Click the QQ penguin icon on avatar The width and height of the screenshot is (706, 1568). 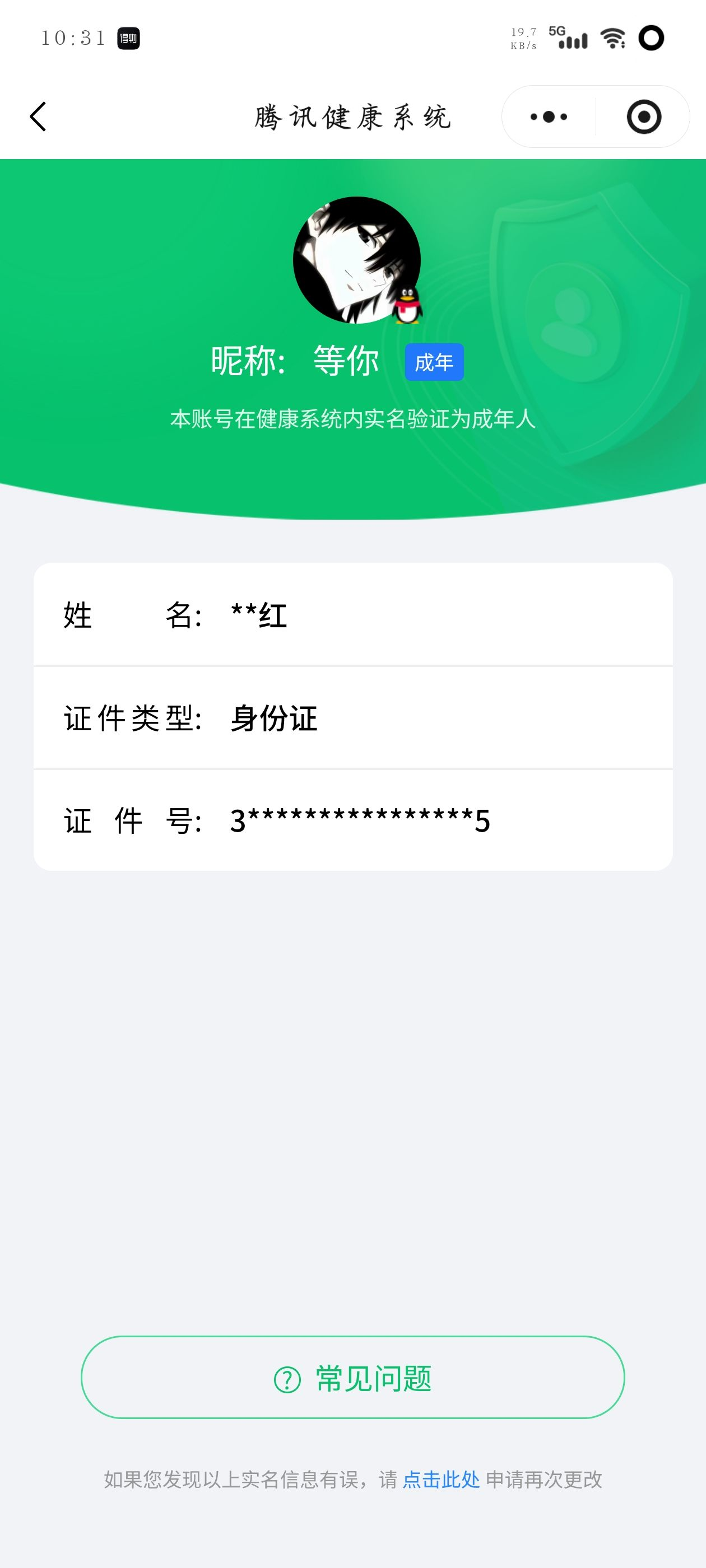coord(407,304)
